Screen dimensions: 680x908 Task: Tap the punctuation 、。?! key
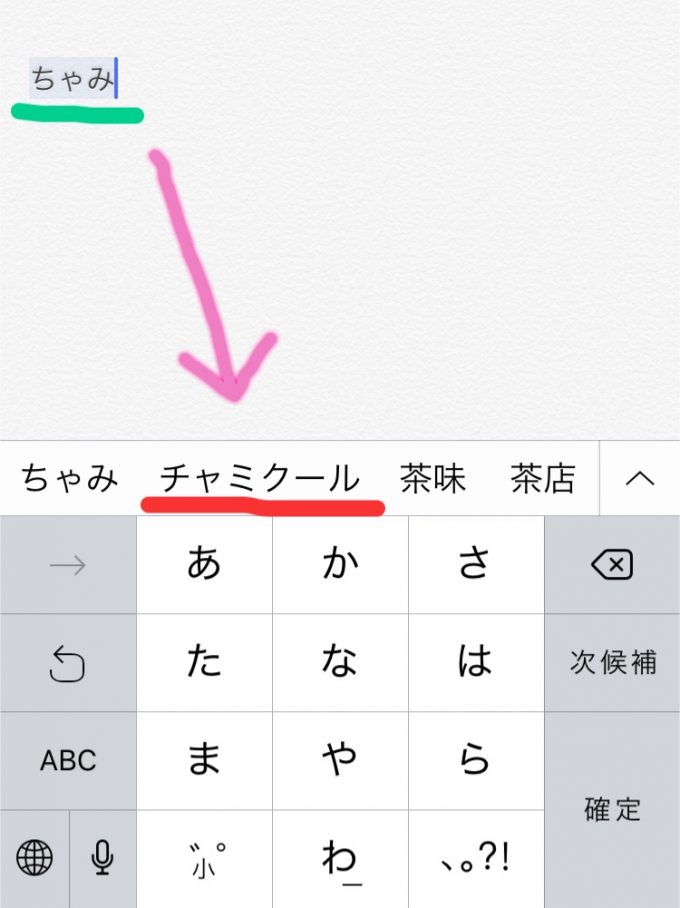tap(476, 857)
